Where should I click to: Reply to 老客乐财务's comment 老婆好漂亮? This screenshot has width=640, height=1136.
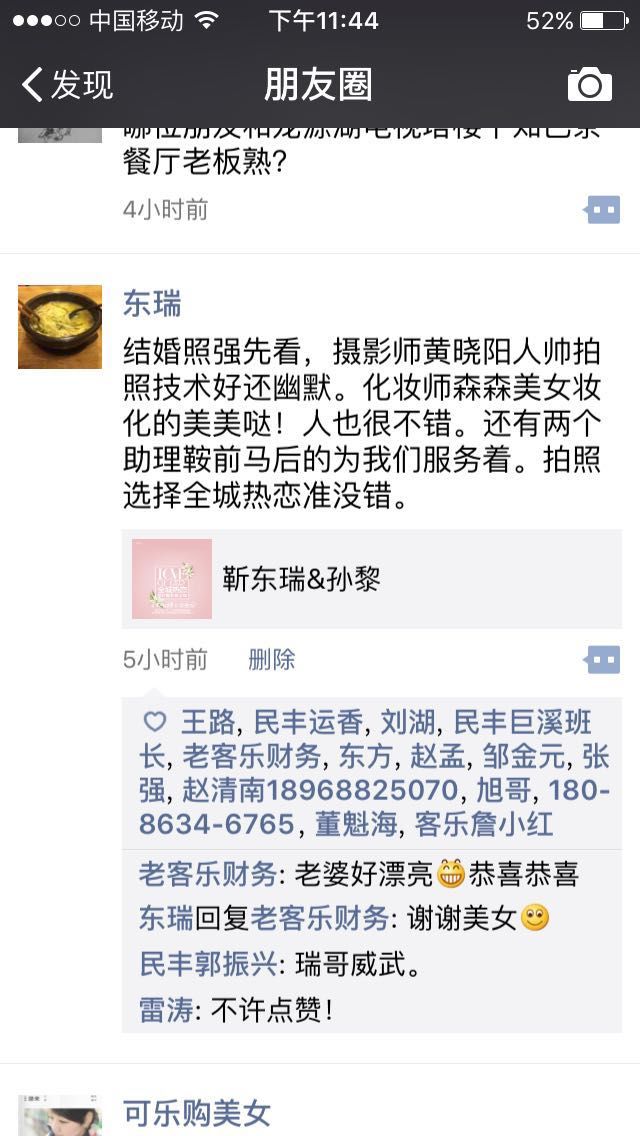click(x=358, y=876)
